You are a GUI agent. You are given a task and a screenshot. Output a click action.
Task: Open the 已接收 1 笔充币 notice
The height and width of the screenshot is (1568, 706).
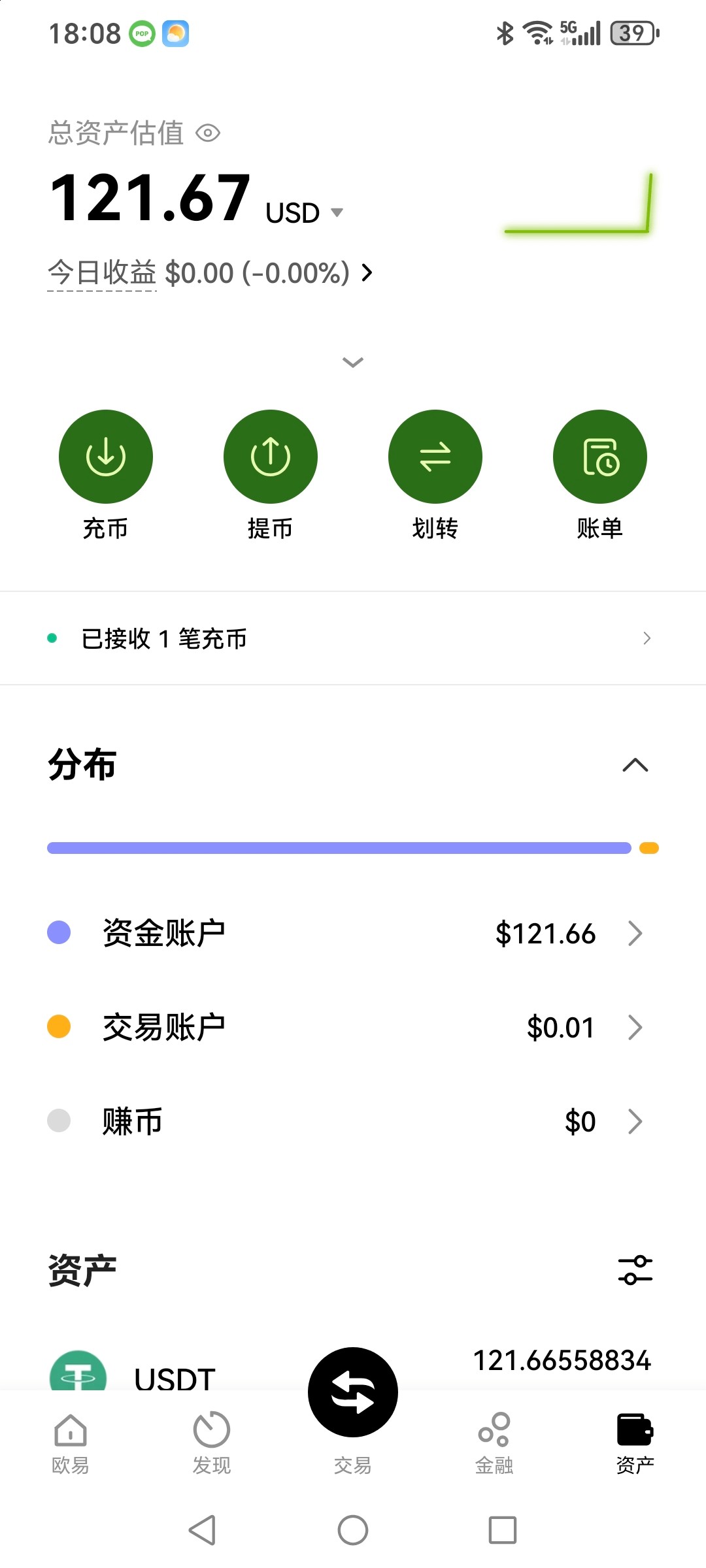353,638
